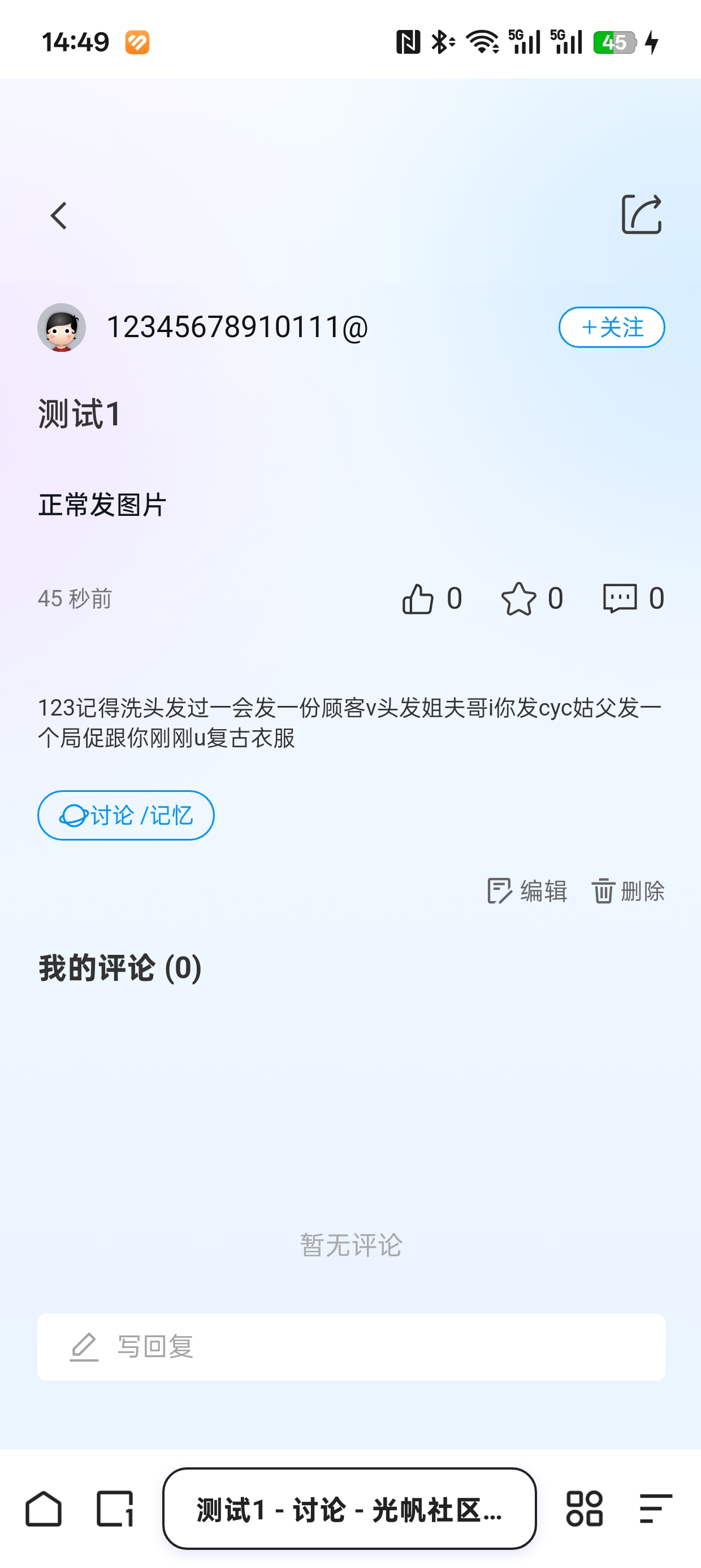Open comments via speech bubble icon
701x1568 pixels.
click(x=620, y=598)
